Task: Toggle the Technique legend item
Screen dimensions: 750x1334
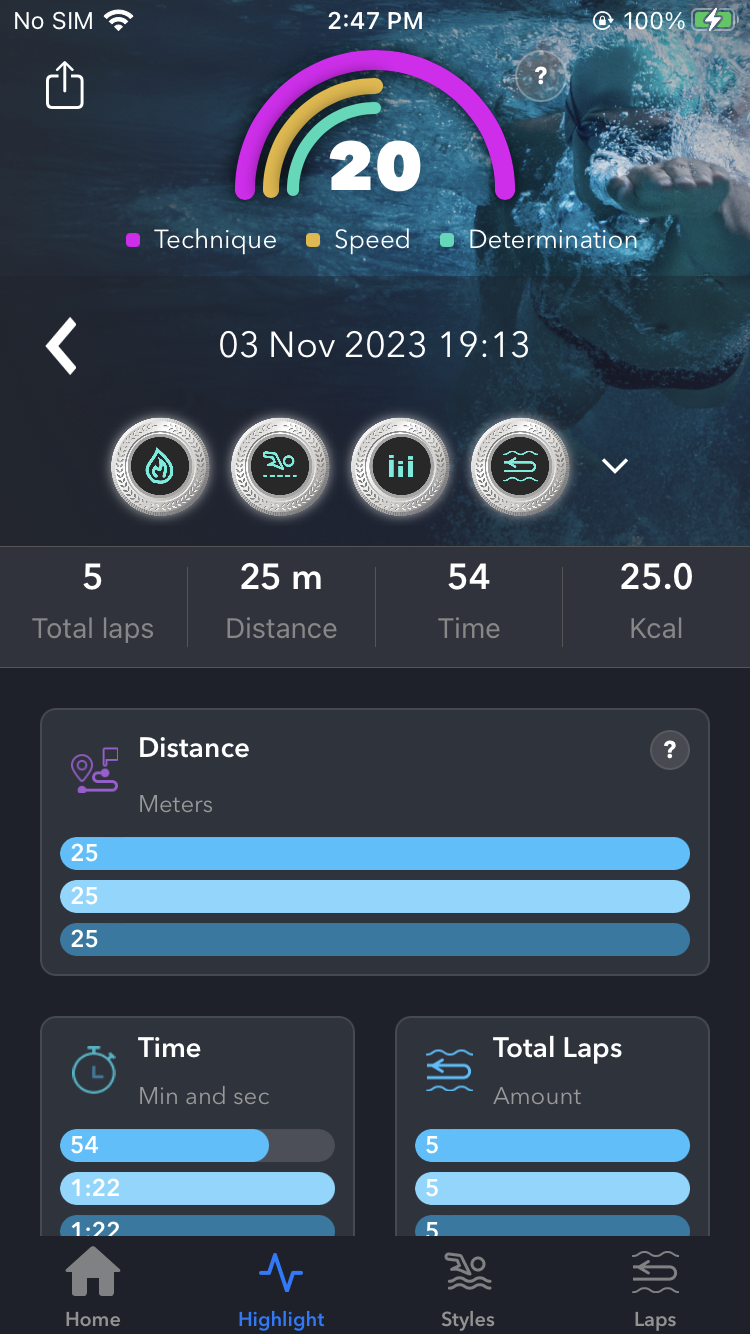Action: pos(200,239)
